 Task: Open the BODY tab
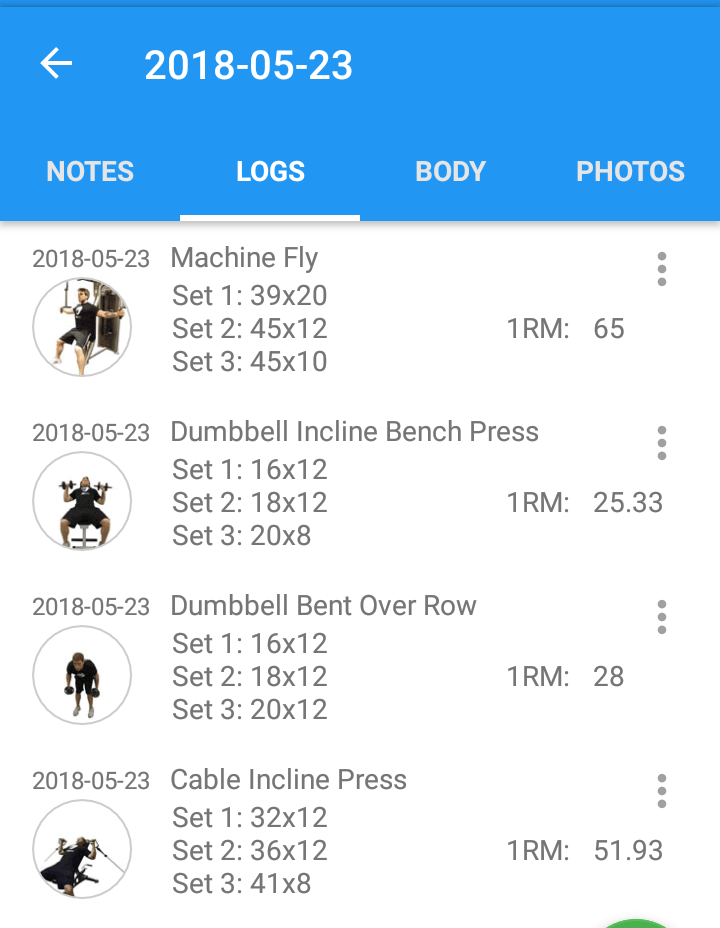pyautogui.click(x=450, y=171)
